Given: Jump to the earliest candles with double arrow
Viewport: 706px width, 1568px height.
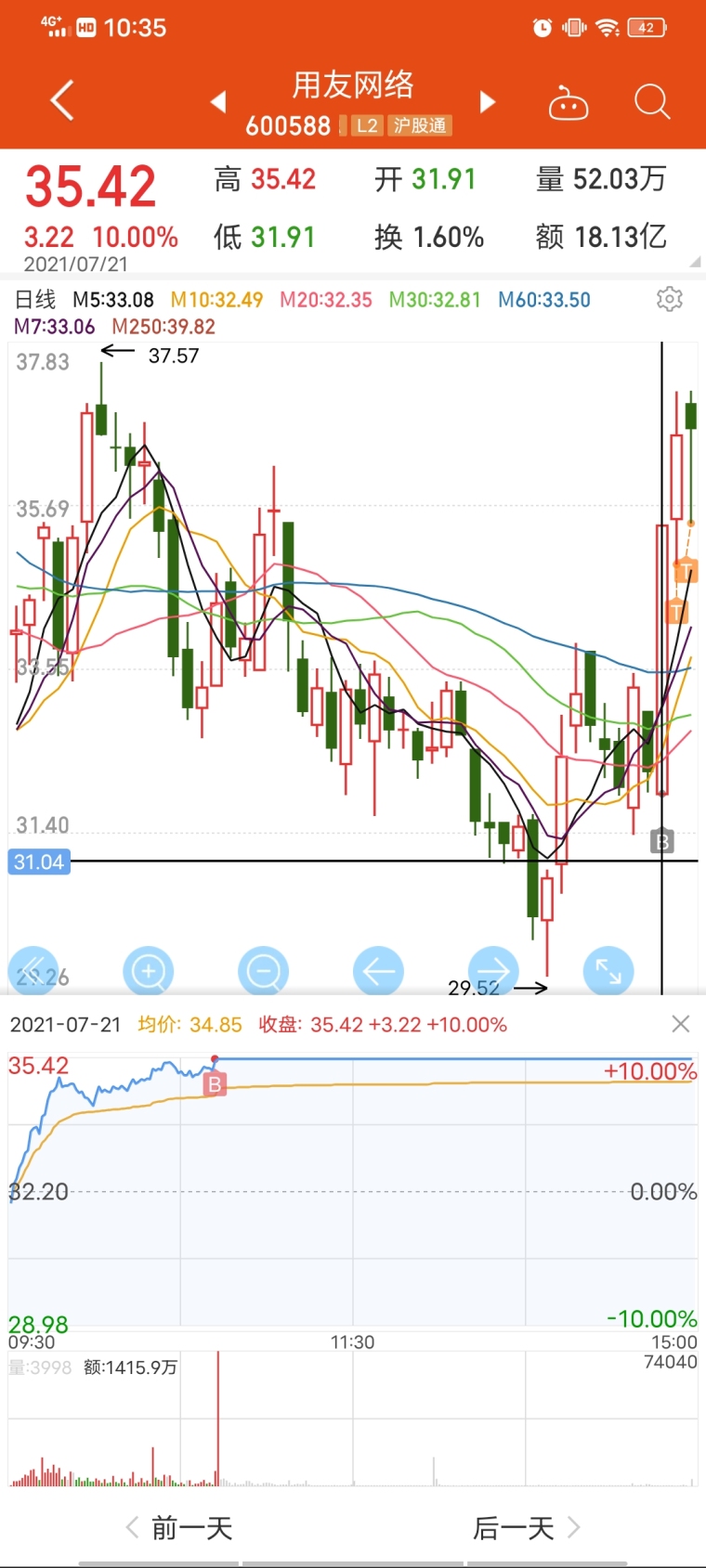Looking at the screenshot, I should pyautogui.click(x=33, y=971).
